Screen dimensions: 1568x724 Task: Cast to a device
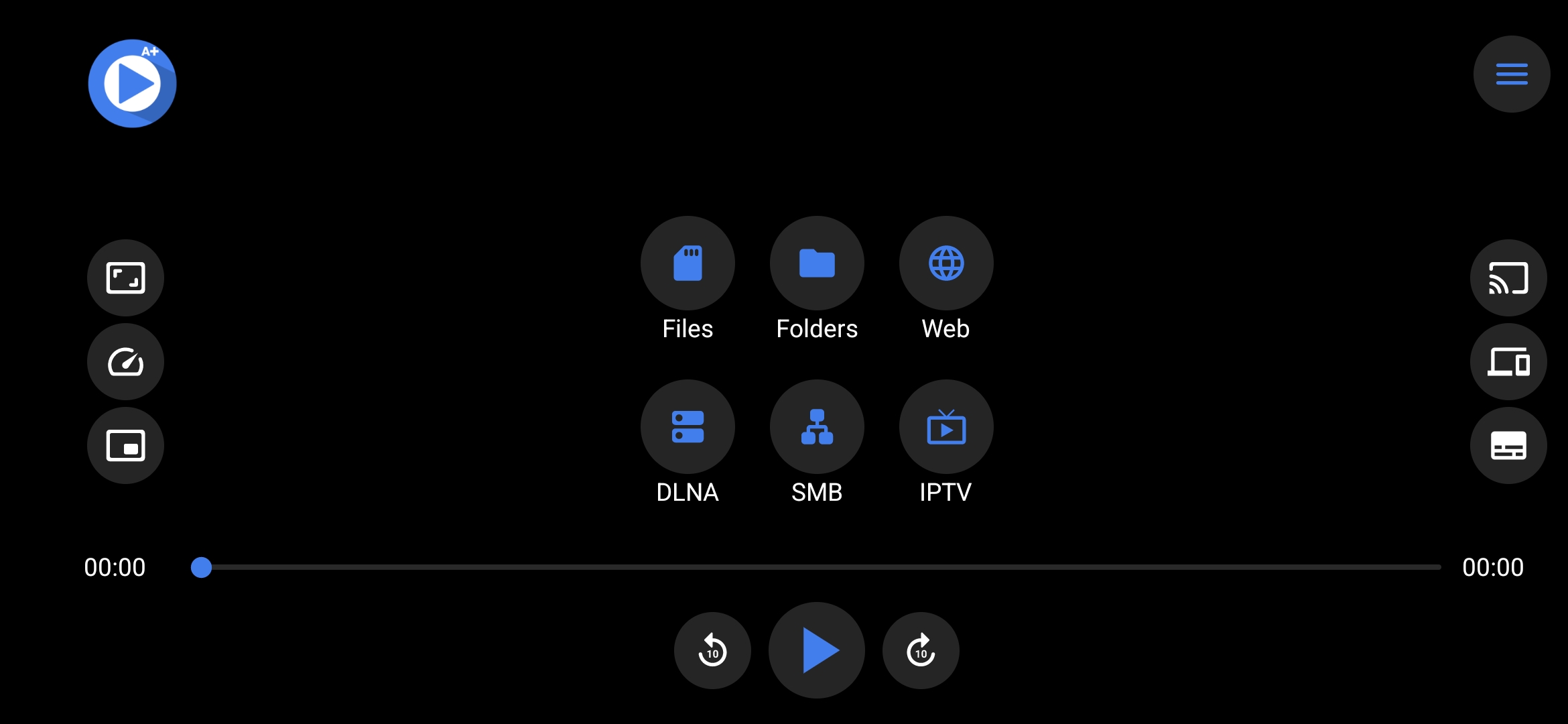pos(1508,278)
